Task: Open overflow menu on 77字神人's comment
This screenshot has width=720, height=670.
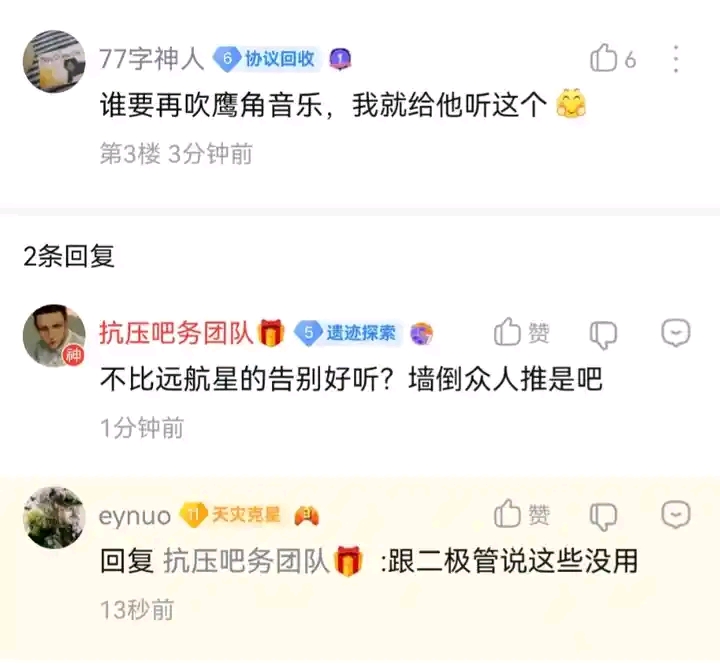Action: point(675,59)
